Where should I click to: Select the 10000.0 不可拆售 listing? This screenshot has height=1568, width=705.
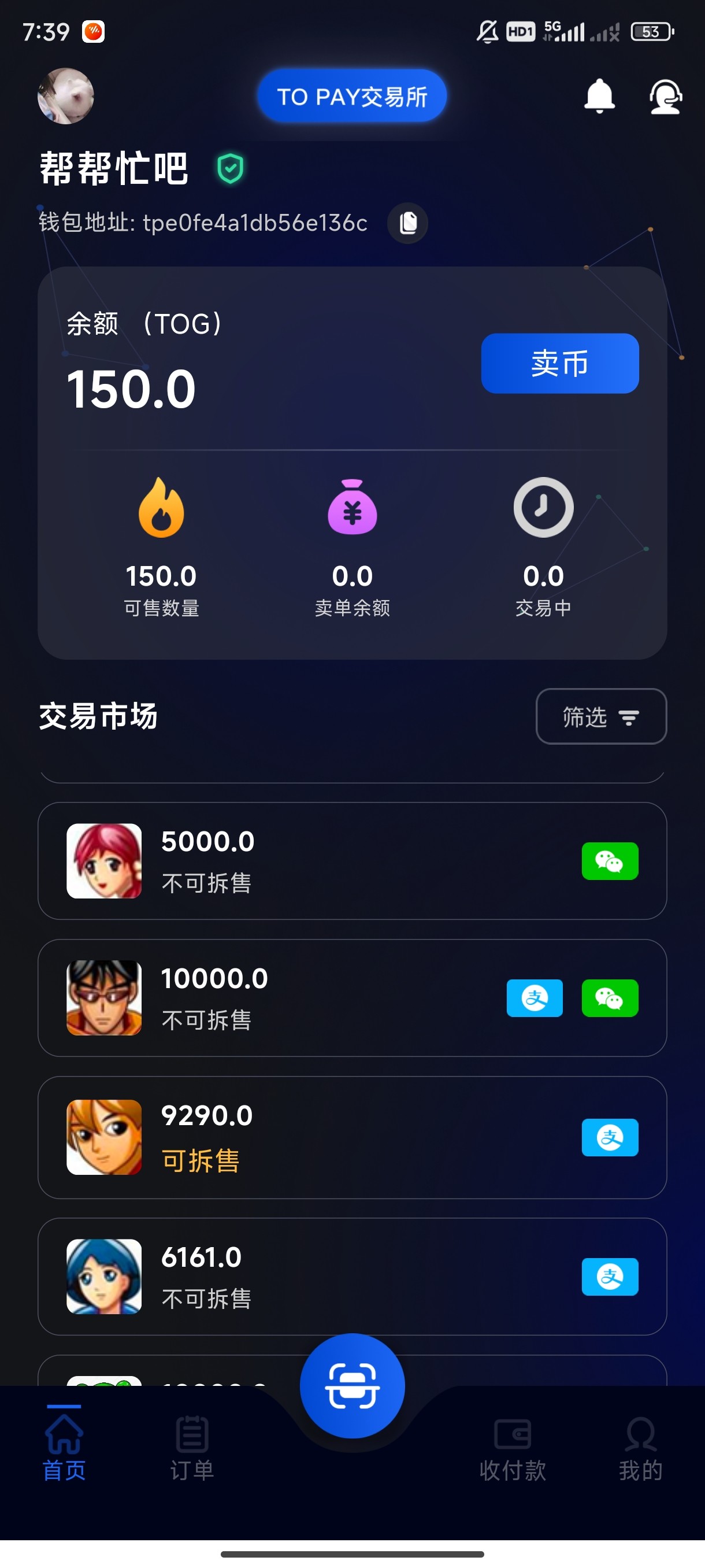pos(351,998)
